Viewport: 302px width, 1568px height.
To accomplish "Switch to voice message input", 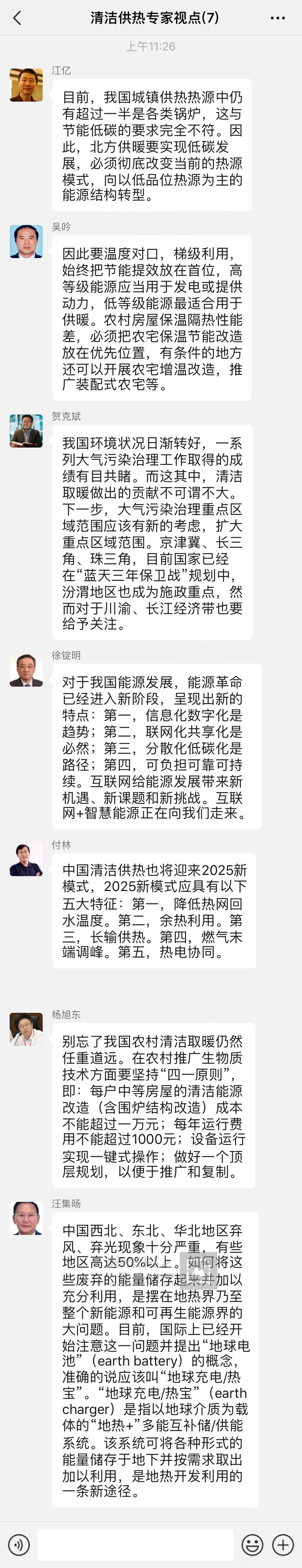I will pyautogui.click(x=19, y=1544).
